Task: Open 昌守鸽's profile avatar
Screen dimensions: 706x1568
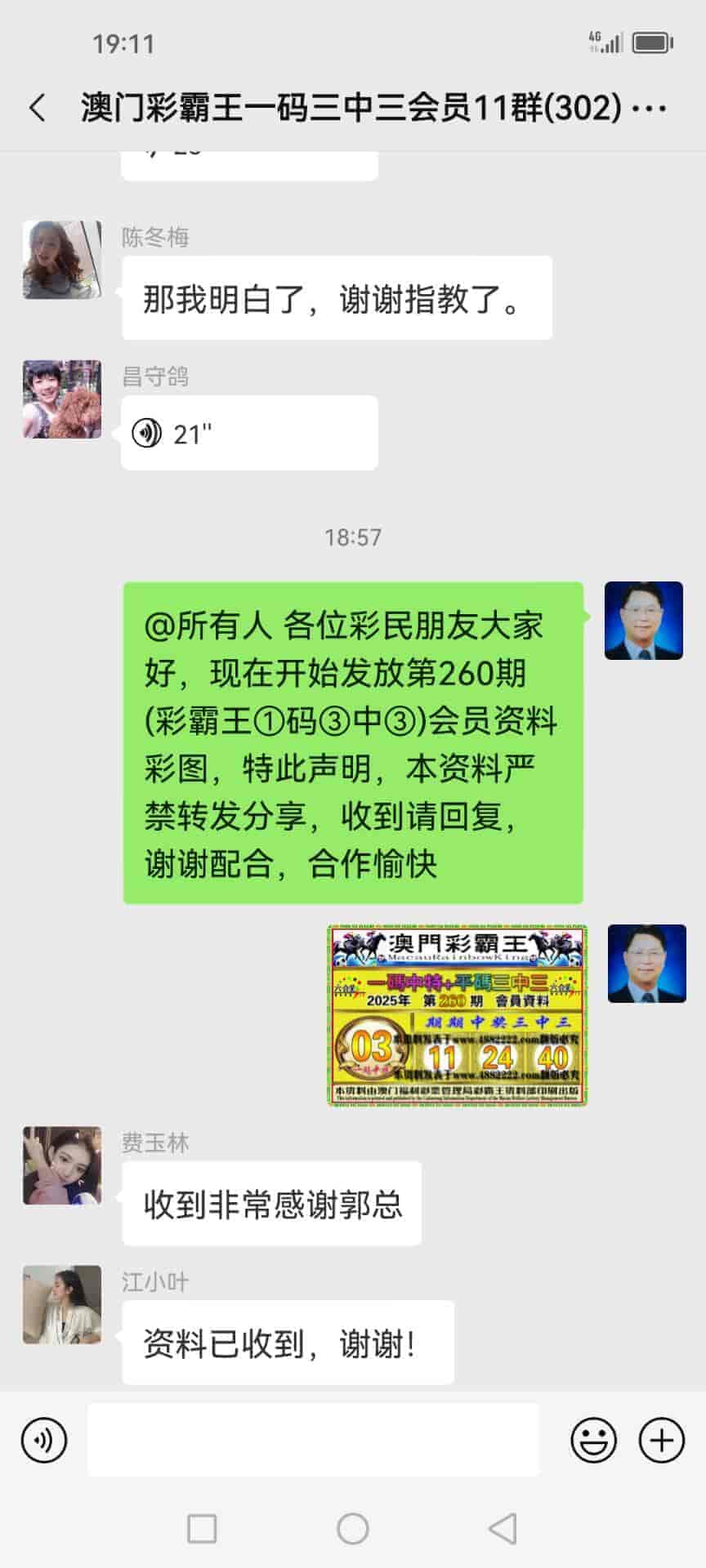Action: (x=62, y=399)
